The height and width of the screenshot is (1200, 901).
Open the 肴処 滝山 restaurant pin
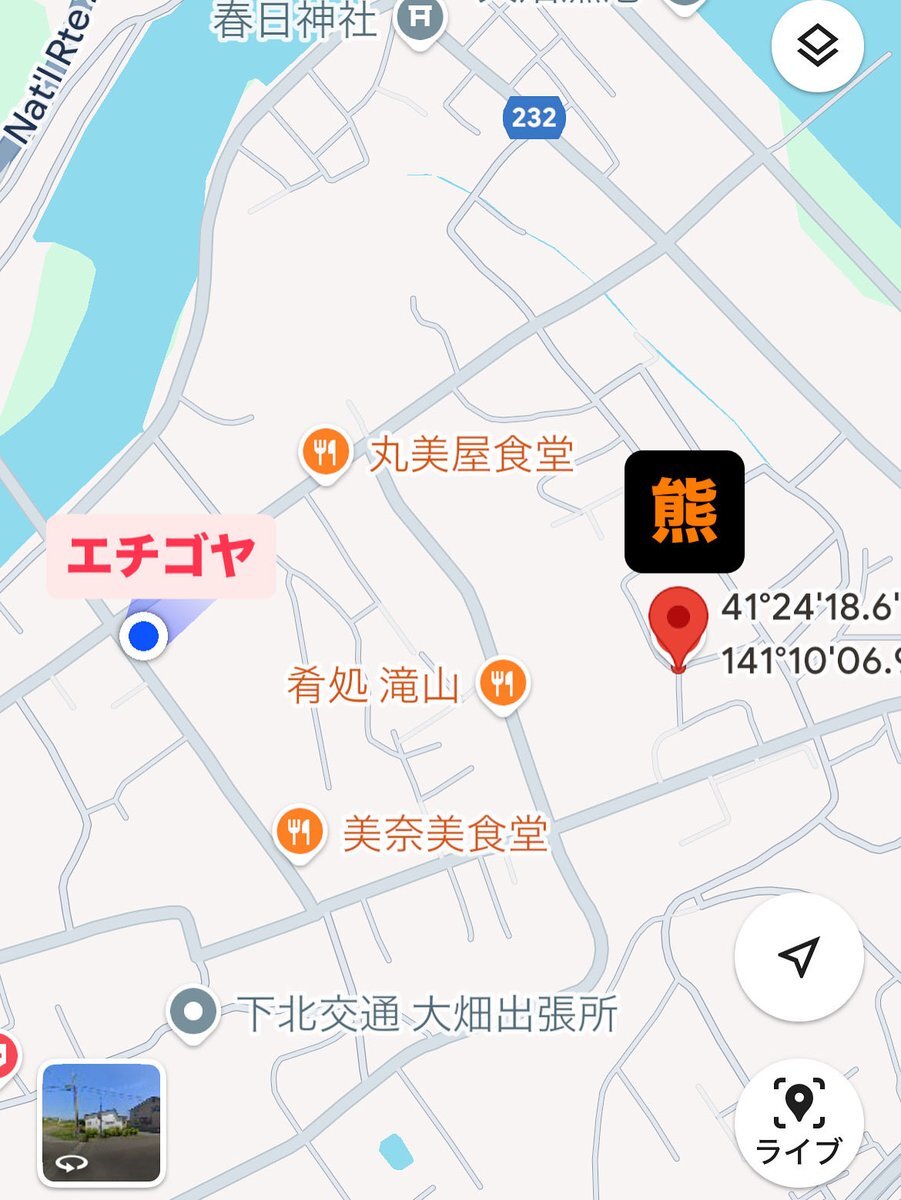pyautogui.click(x=503, y=685)
